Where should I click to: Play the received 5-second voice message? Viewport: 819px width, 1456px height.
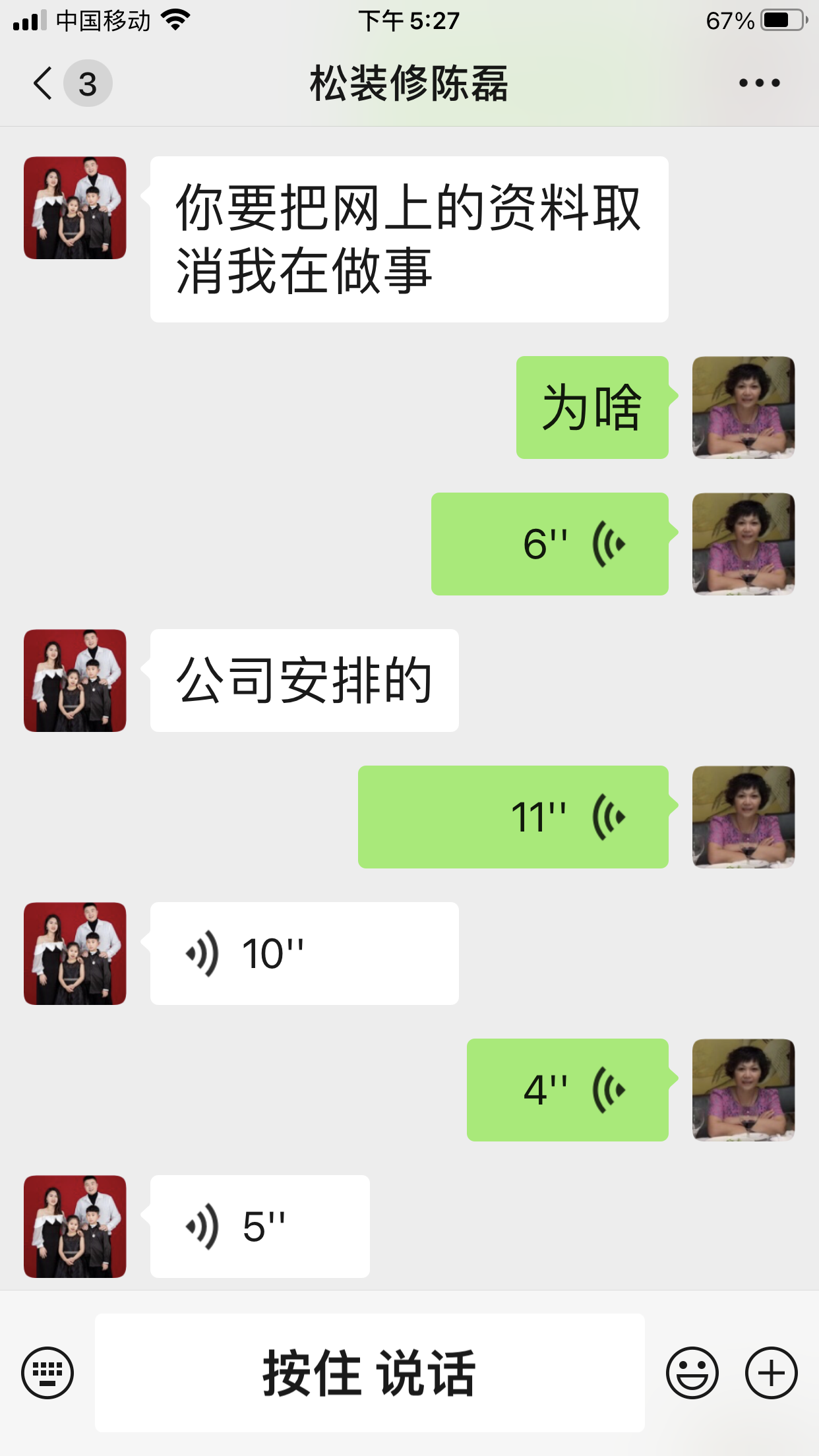[260, 1227]
